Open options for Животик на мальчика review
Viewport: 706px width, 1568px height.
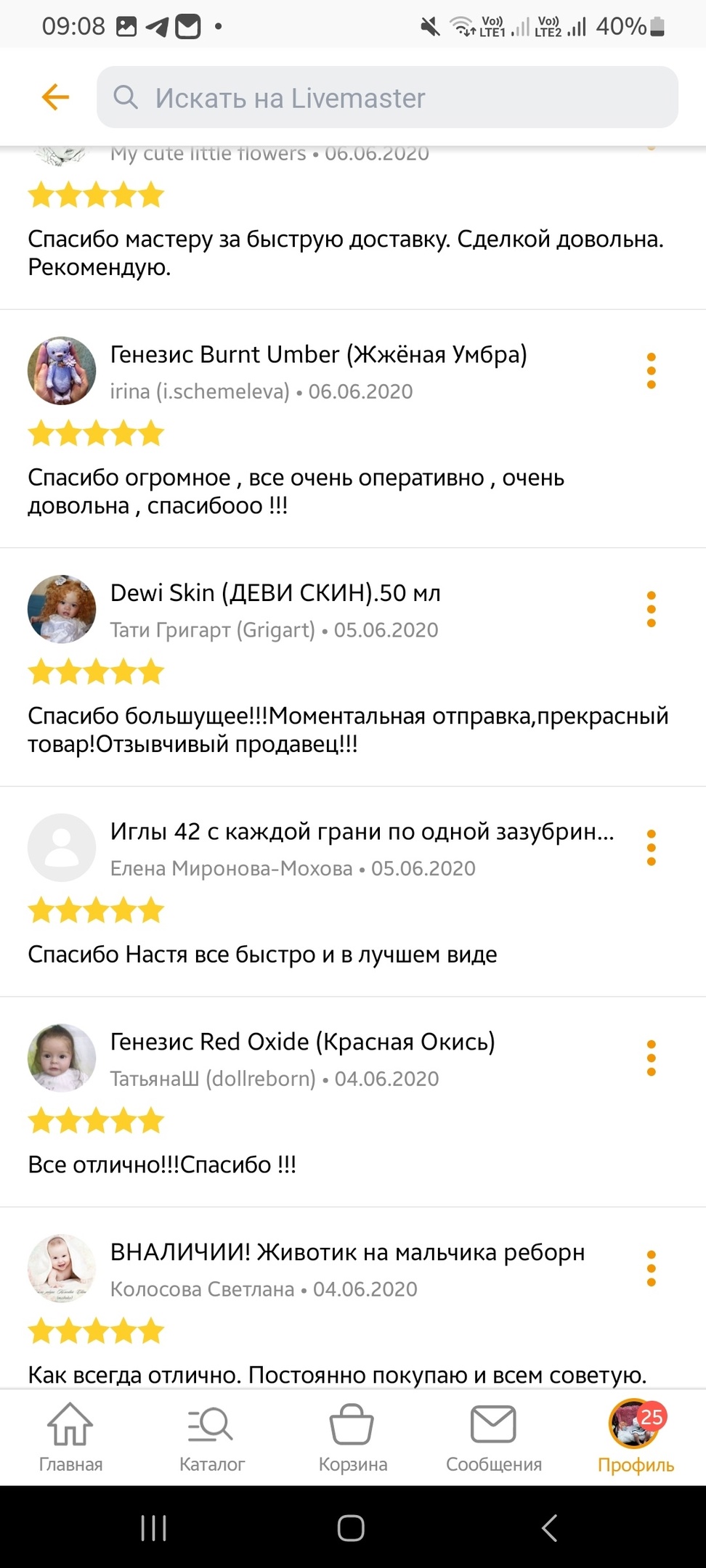tap(651, 1268)
